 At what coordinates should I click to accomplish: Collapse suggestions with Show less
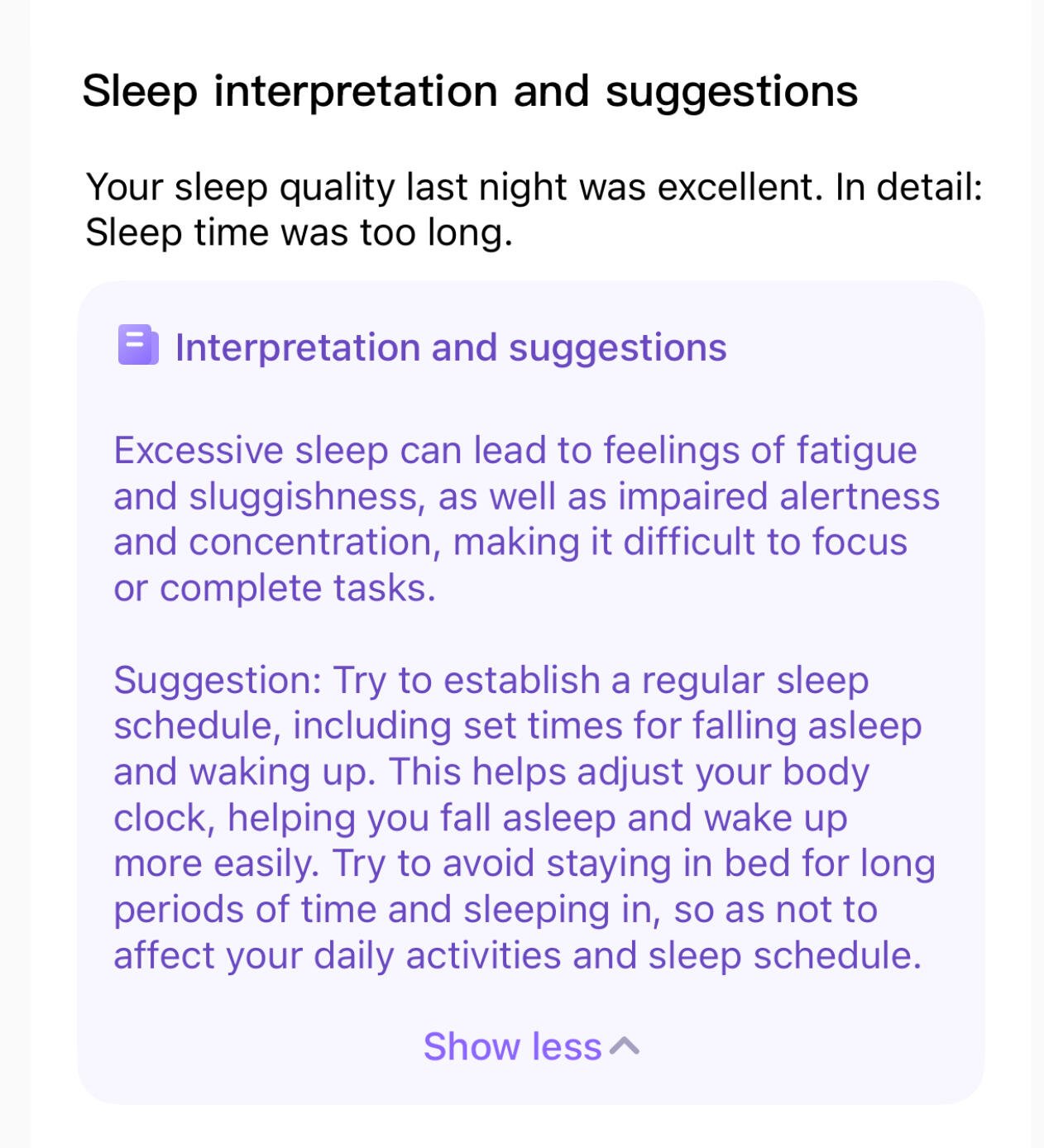pos(530,1046)
